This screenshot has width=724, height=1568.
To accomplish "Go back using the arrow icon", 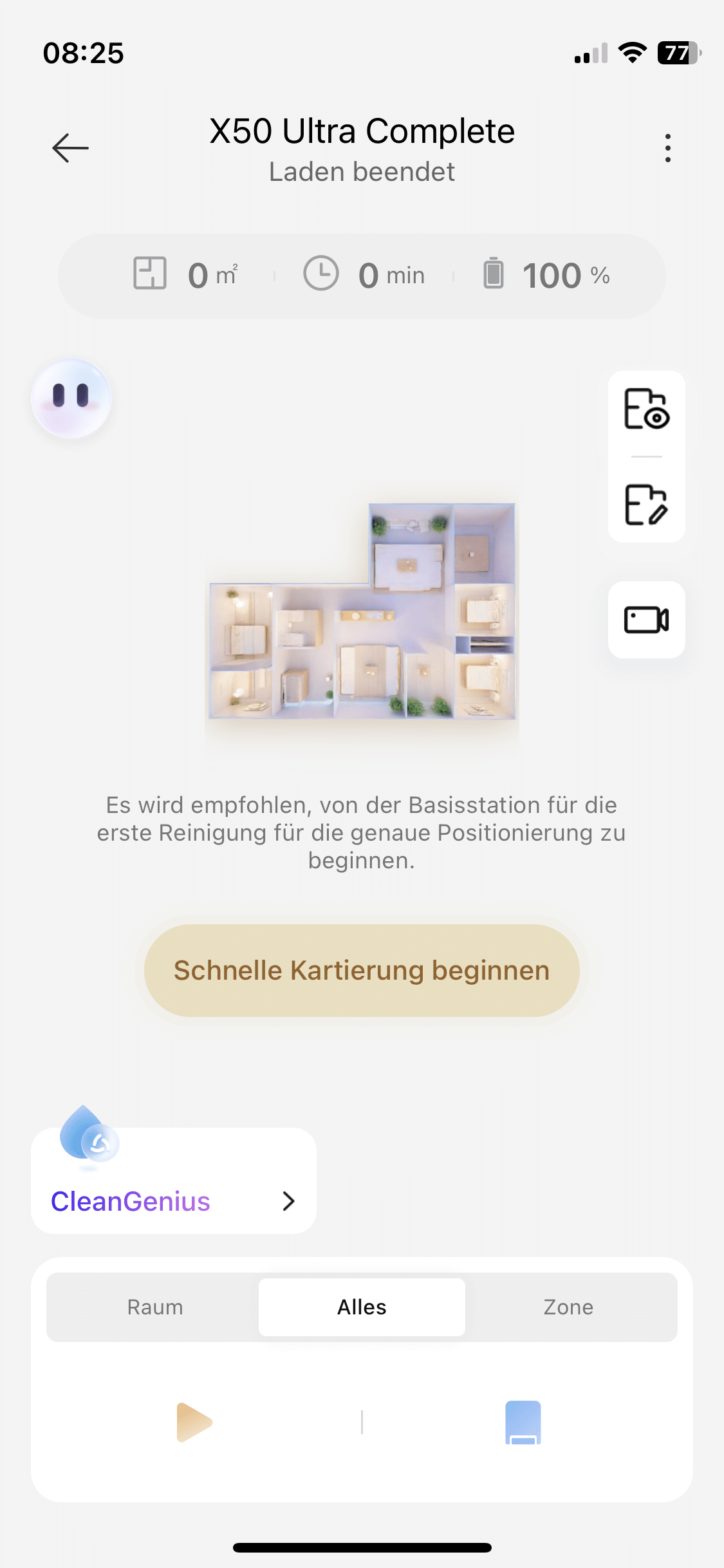I will coord(70,148).
